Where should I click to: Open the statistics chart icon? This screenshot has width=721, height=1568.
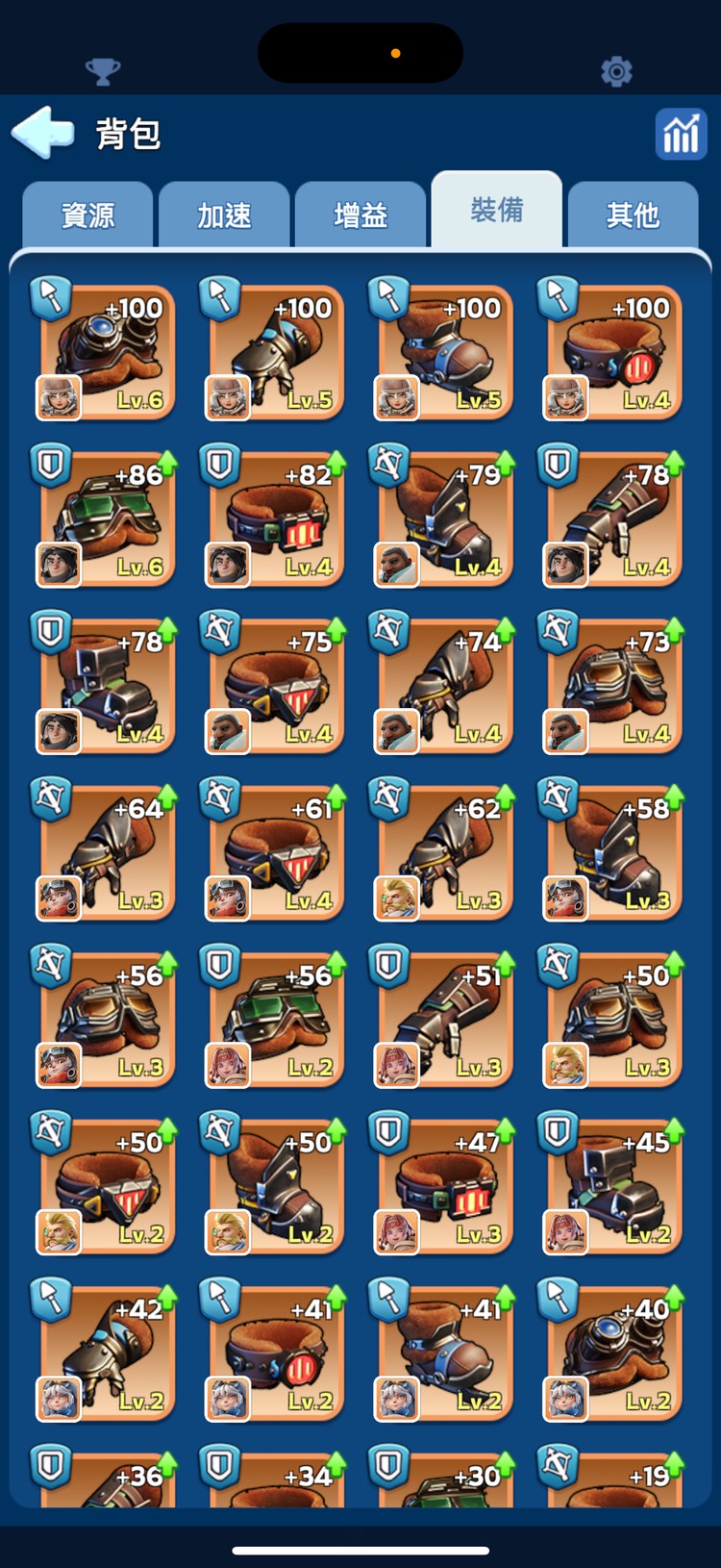(x=681, y=134)
